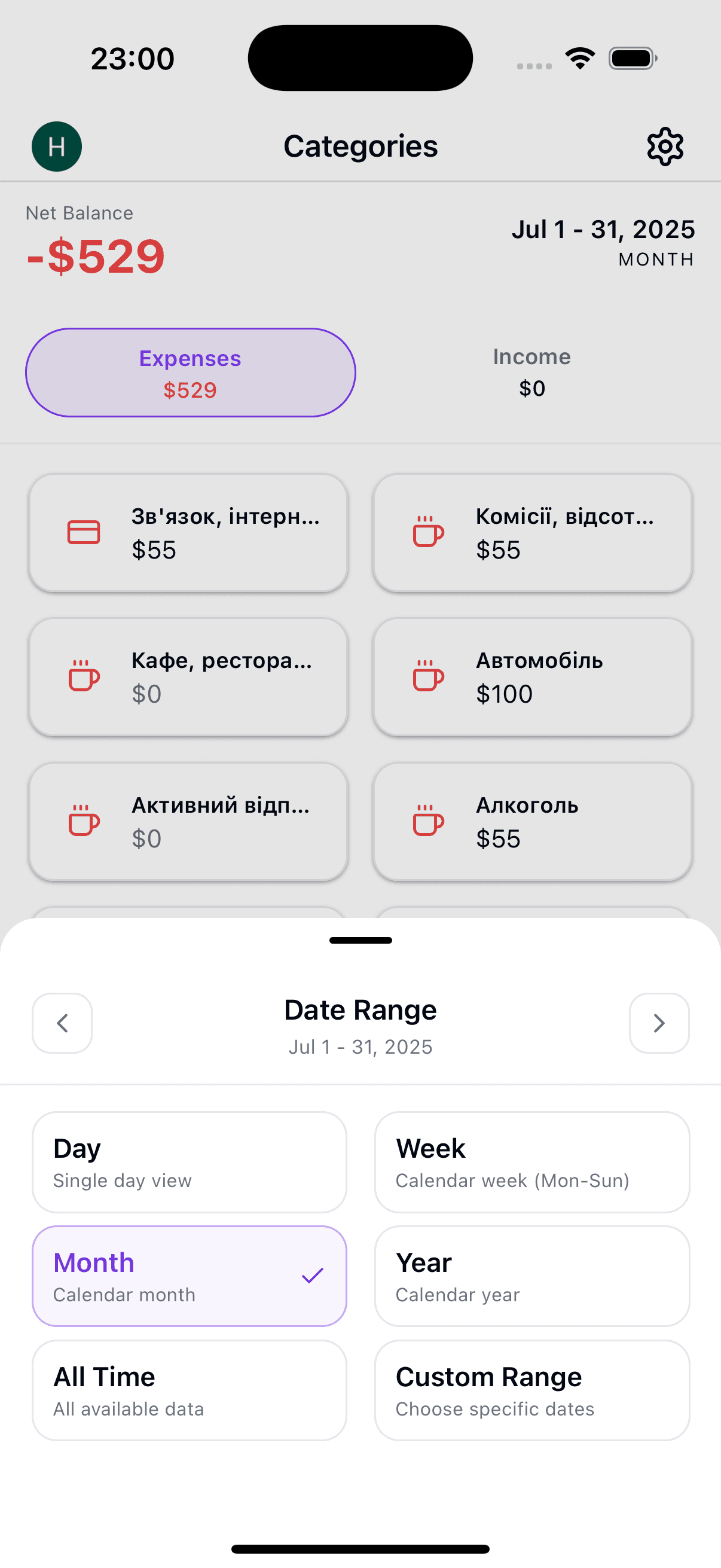Advance to the next date range
Viewport: 721px width, 1568px height.
pos(658,1023)
